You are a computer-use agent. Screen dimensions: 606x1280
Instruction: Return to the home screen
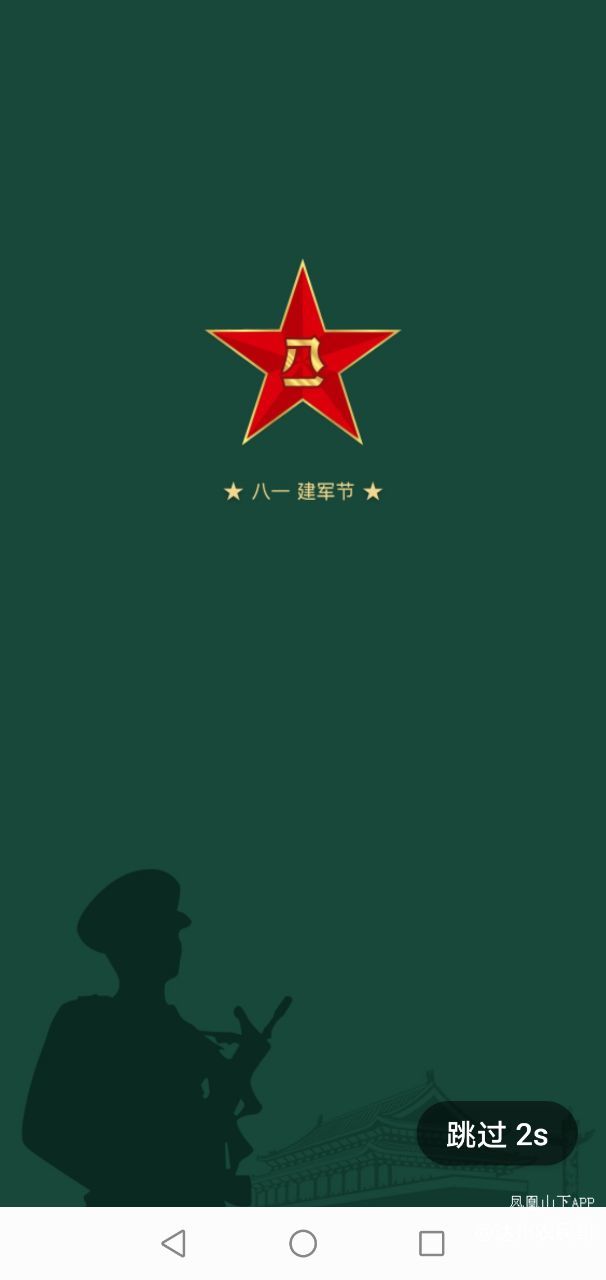coord(303,1243)
